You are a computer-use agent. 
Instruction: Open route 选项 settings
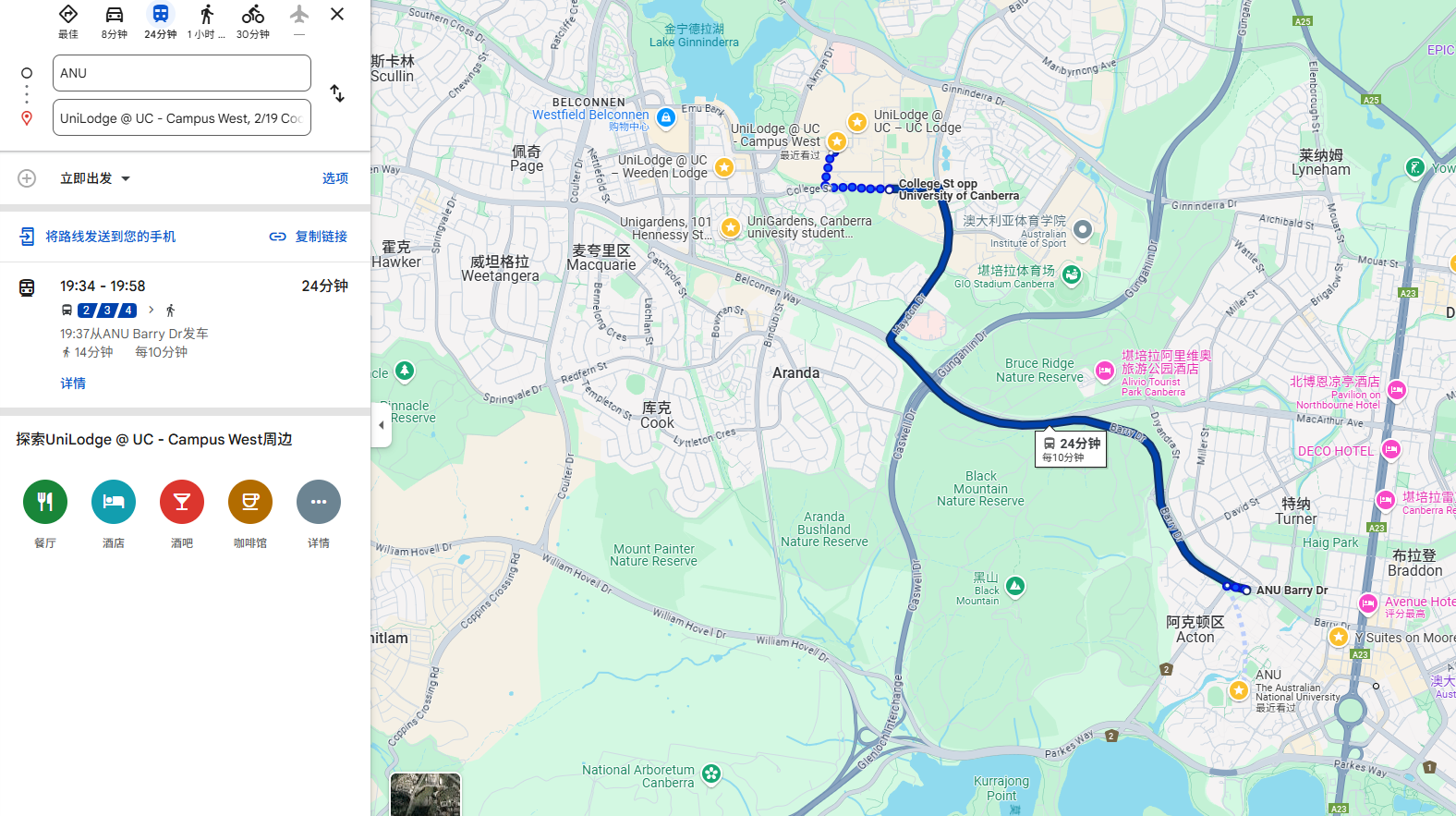pos(334,178)
